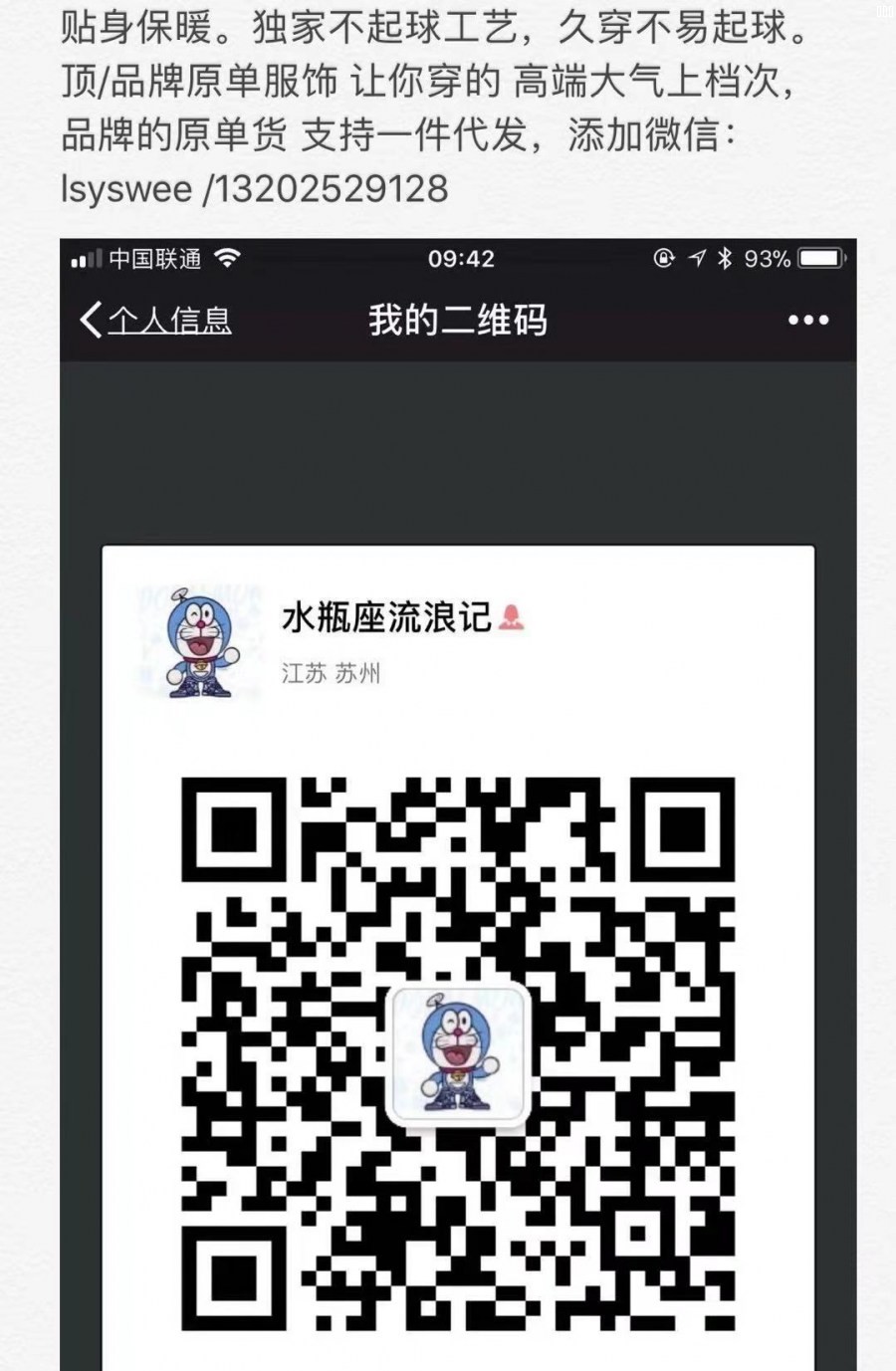Select the nickname 水瓶座流浪记
This screenshot has width=896, height=1371.
386,616
